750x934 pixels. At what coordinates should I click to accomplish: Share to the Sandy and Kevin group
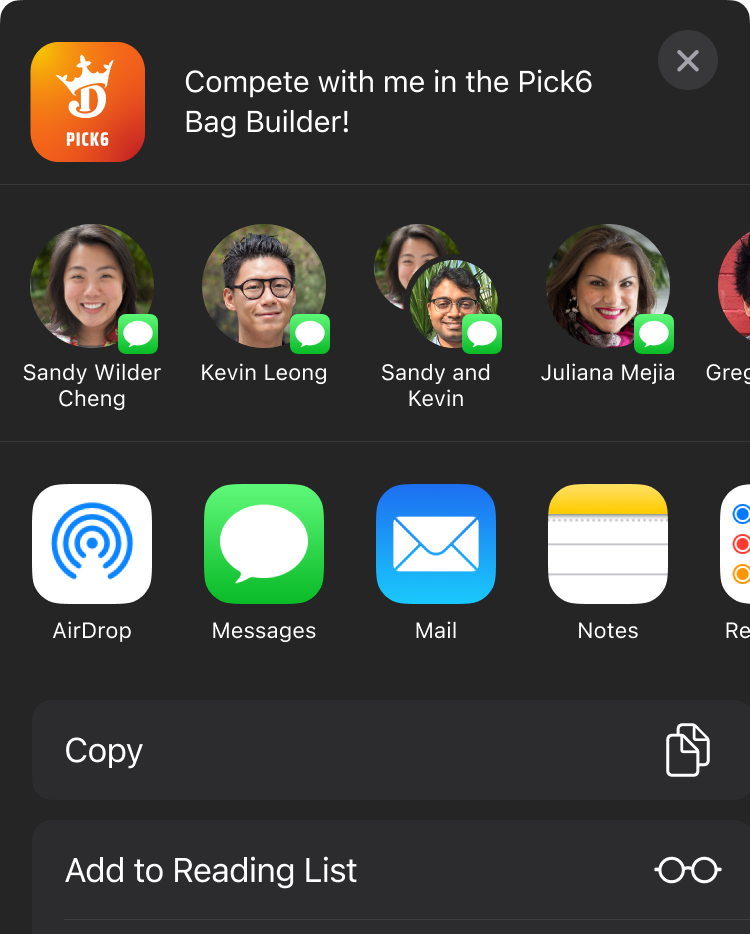436,287
